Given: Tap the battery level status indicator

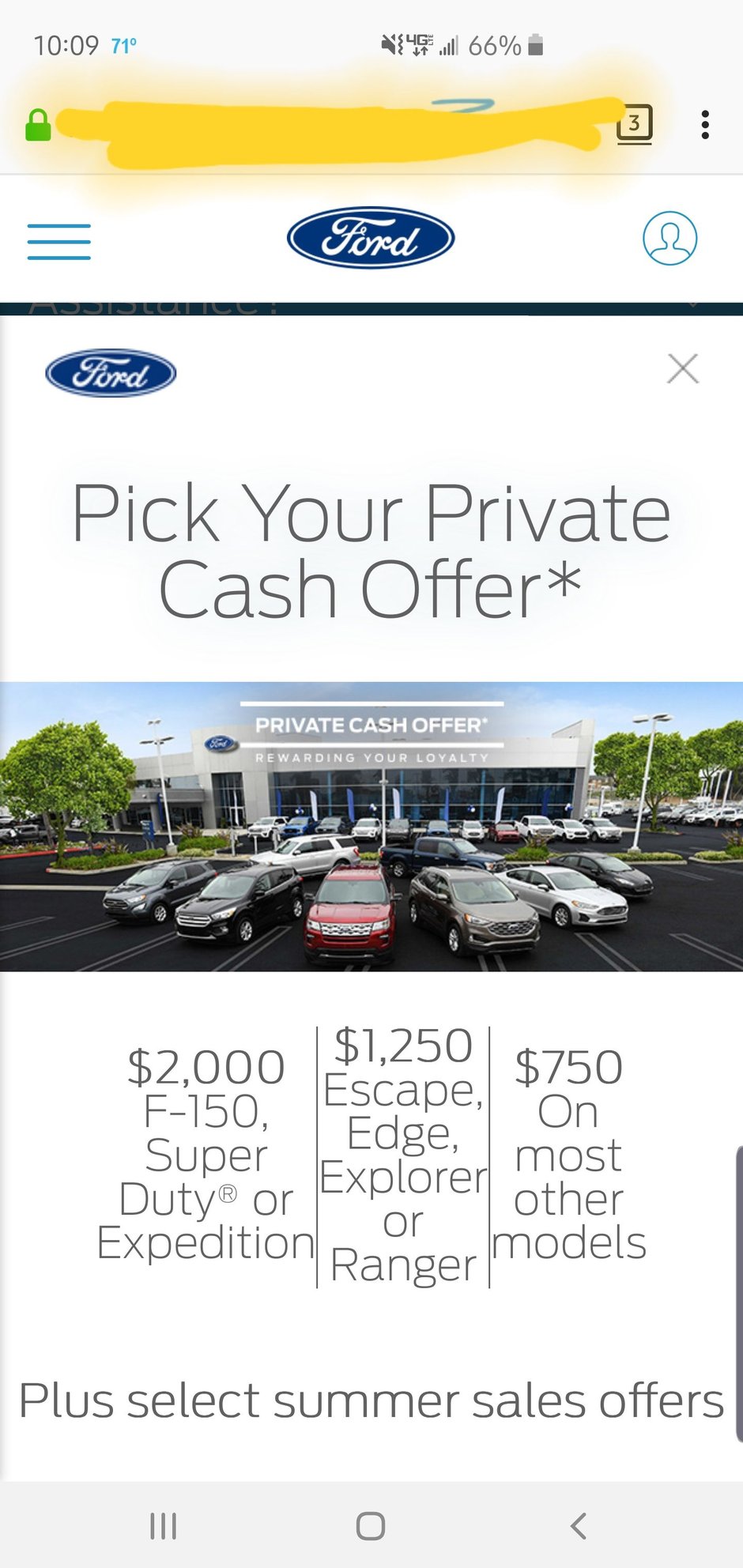Looking at the screenshot, I should click(538, 45).
